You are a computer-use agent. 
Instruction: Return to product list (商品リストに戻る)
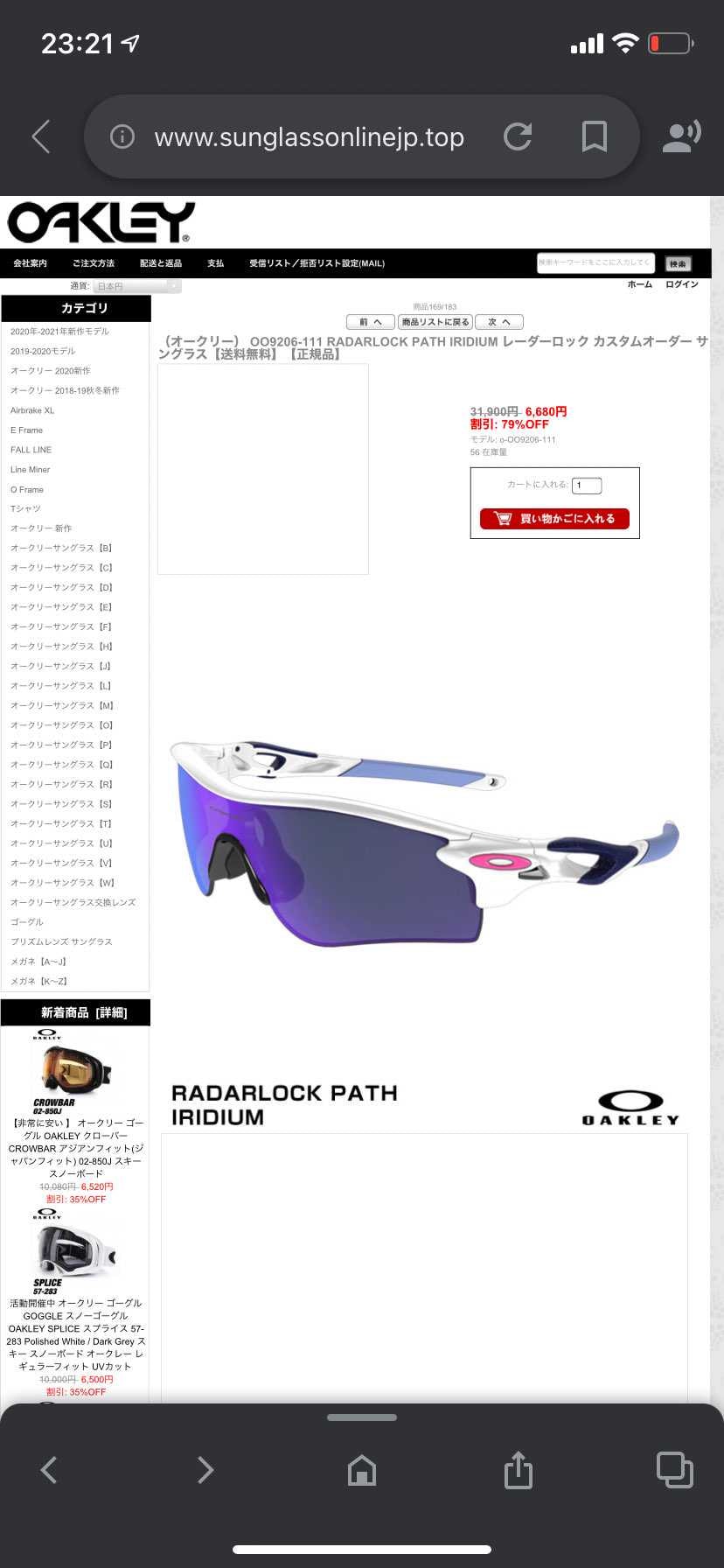(x=435, y=322)
